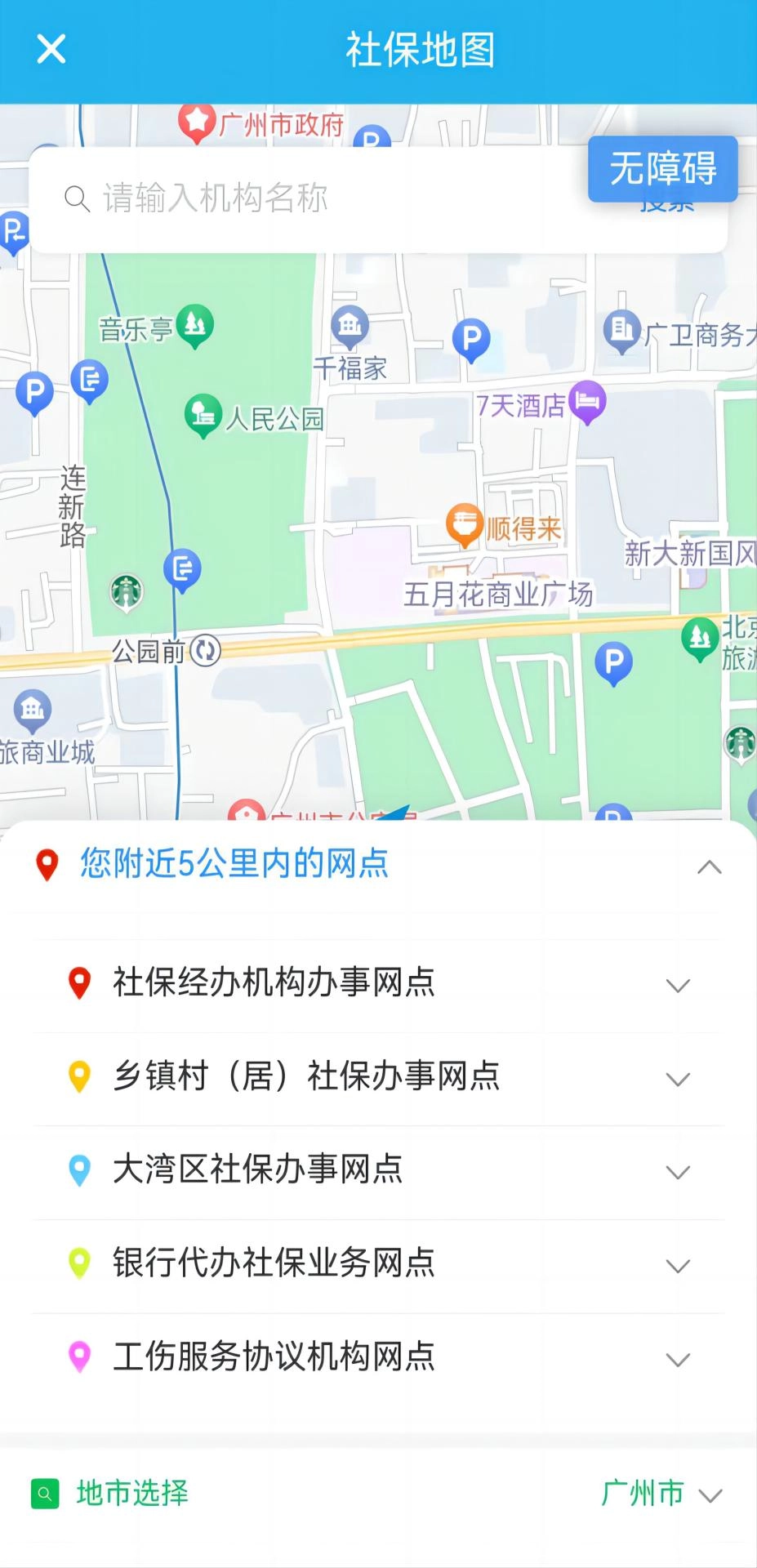This screenshot has width=757, height=1568.
Task: Tap the red pin beside 您附近5公里内的网点
Action: tap(47, 865)
